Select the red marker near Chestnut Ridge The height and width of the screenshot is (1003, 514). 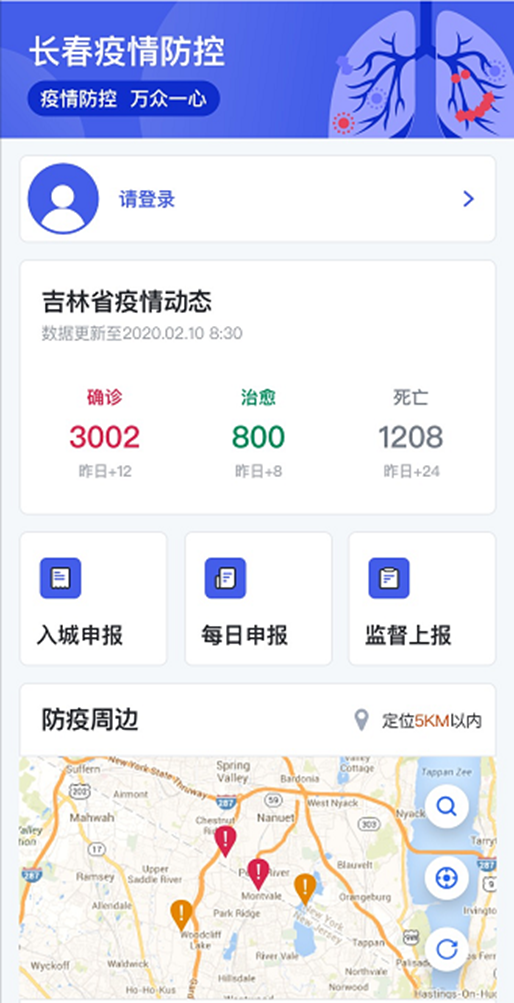point(225,841)
